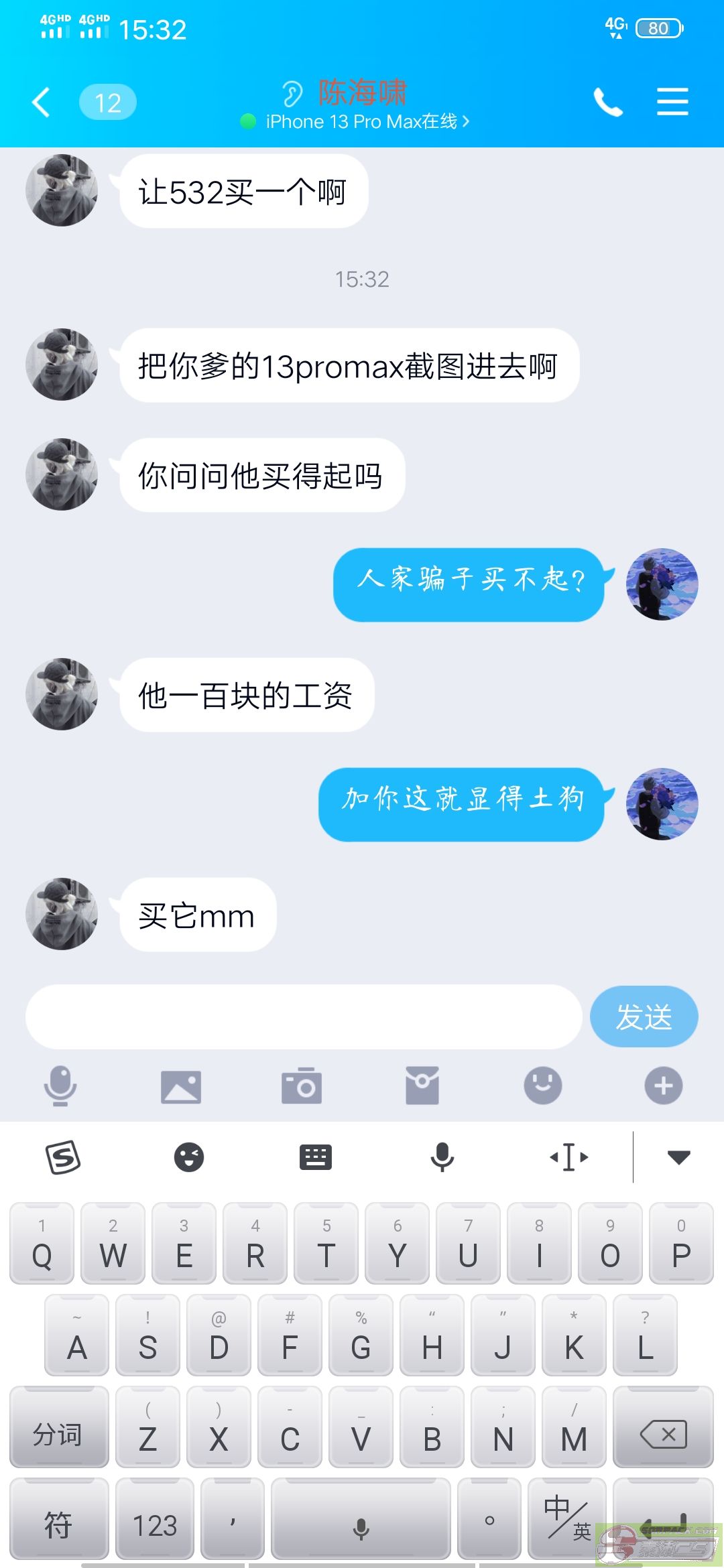Record a voice message with the microphone

pyautogui.click(x=60, y=1086)
